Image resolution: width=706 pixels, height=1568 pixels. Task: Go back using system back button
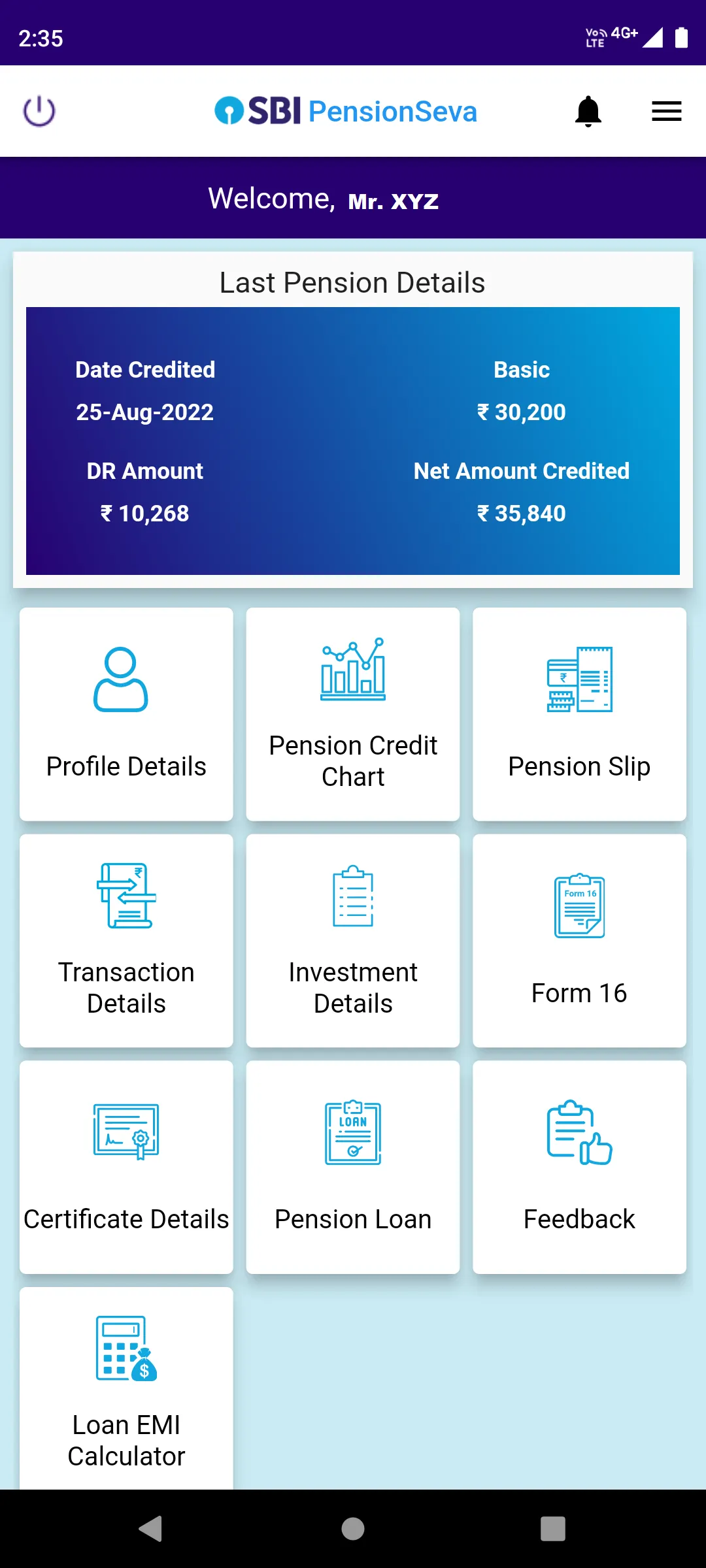(x=151, y=1529)
